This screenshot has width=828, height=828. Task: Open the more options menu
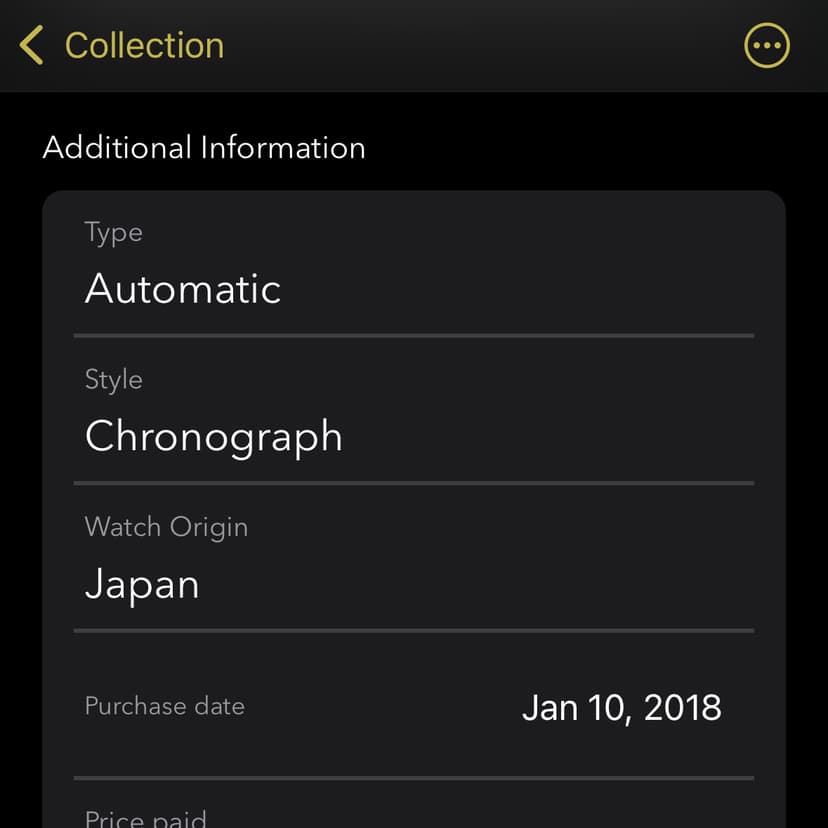pyautogui.click(x=767, y=46)
